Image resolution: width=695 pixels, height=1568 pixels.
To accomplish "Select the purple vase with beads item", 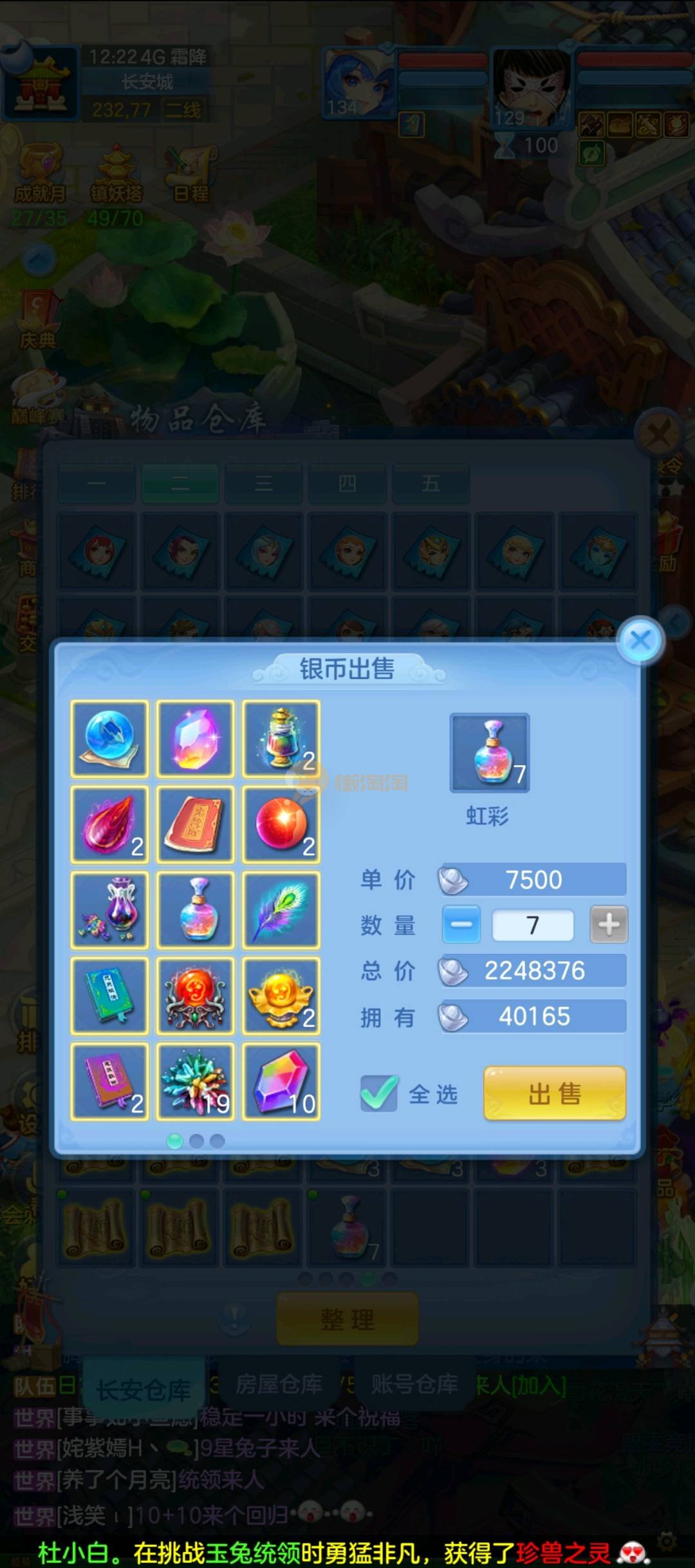I will click(109, 910).
